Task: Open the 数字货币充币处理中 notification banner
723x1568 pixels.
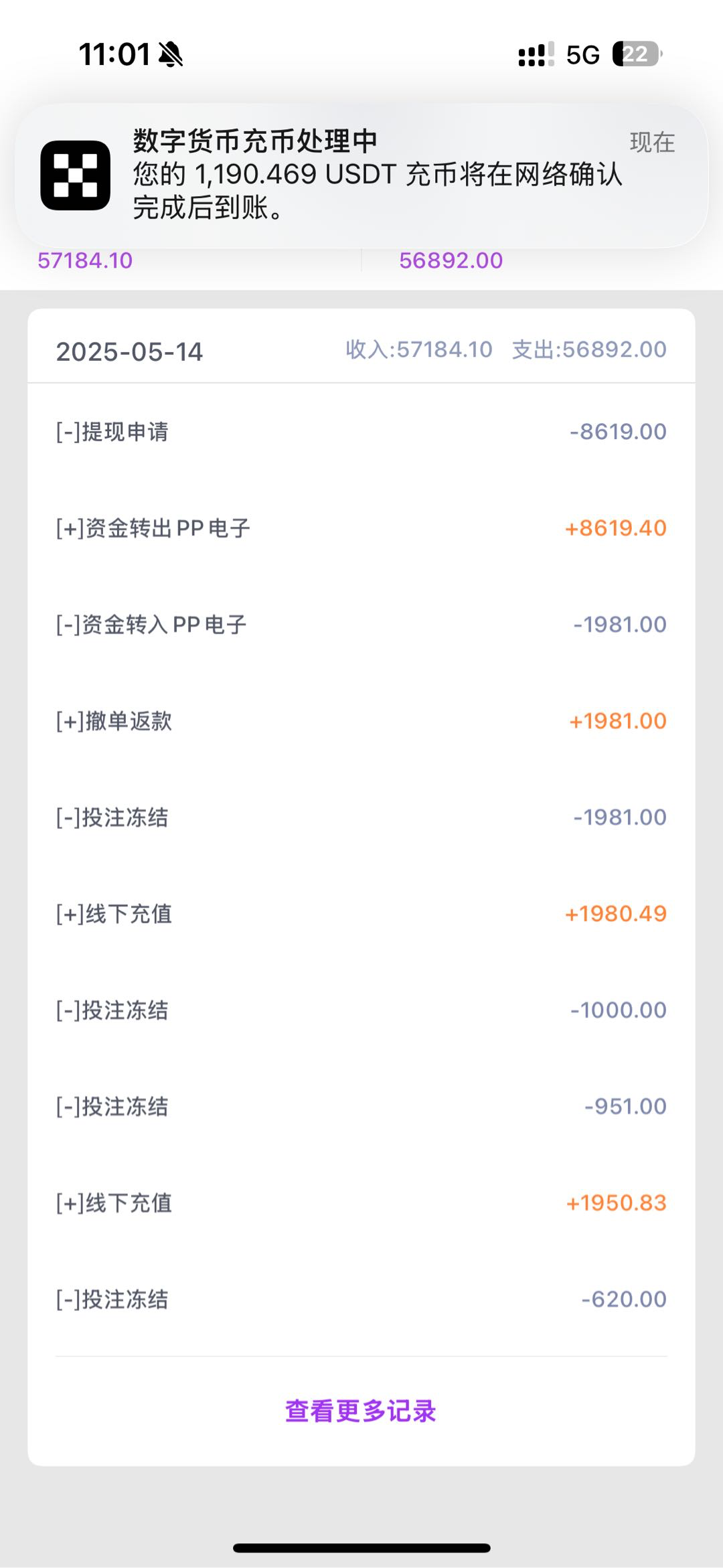Action: [361, 175]
